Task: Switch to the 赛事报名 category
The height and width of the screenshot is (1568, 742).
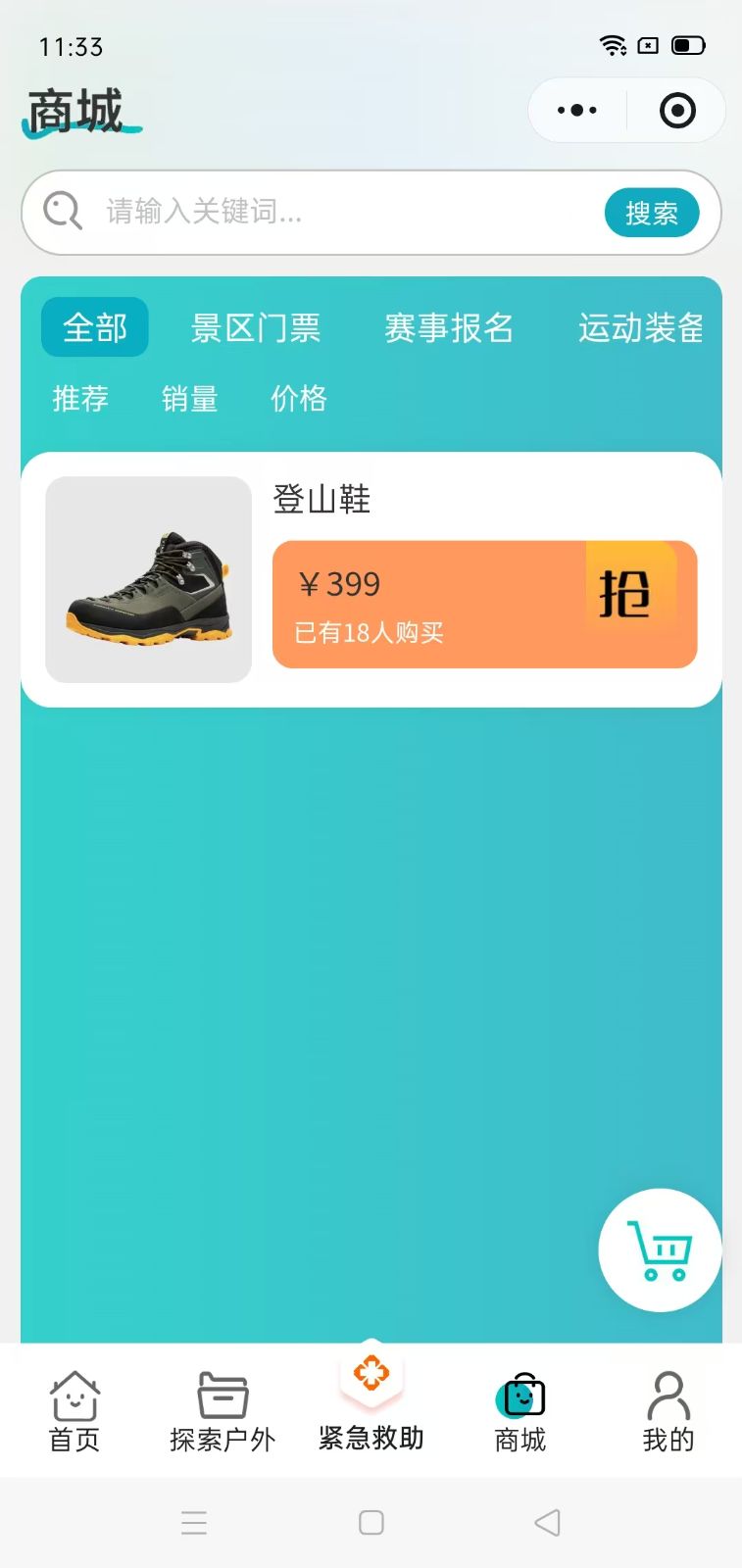Action: (449, 327)
